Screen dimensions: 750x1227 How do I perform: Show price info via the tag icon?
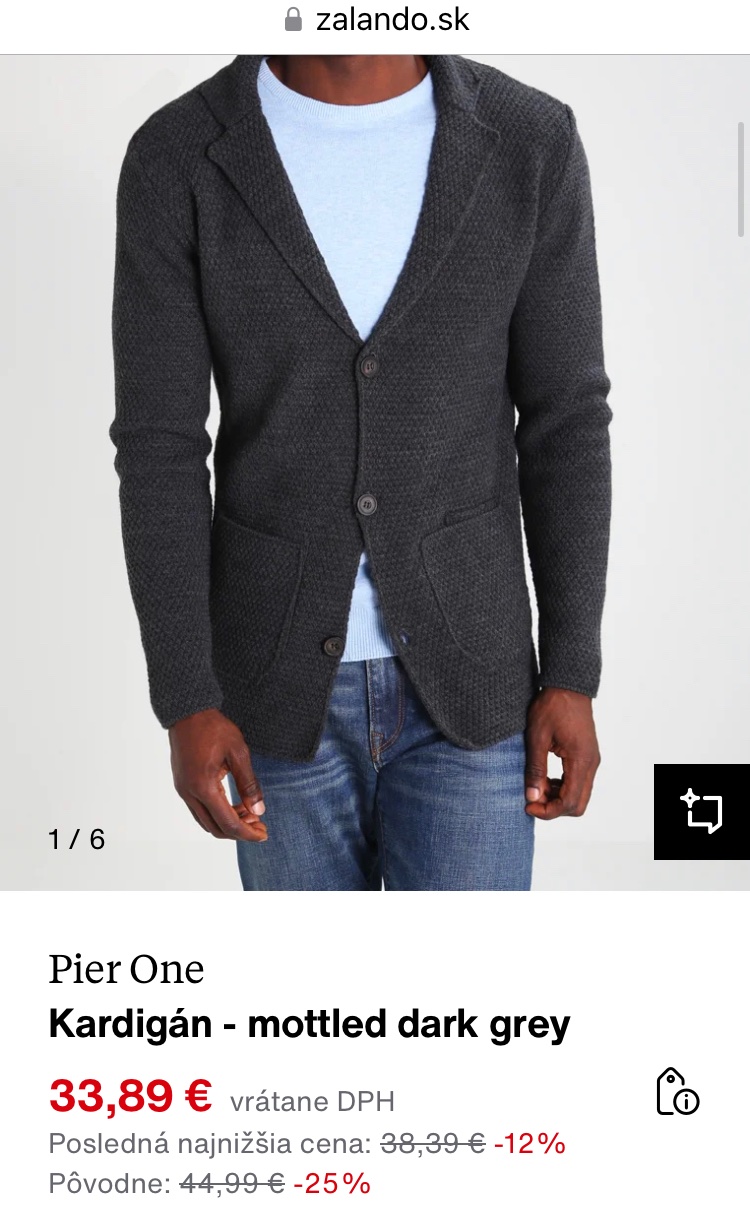[677, 1091]
